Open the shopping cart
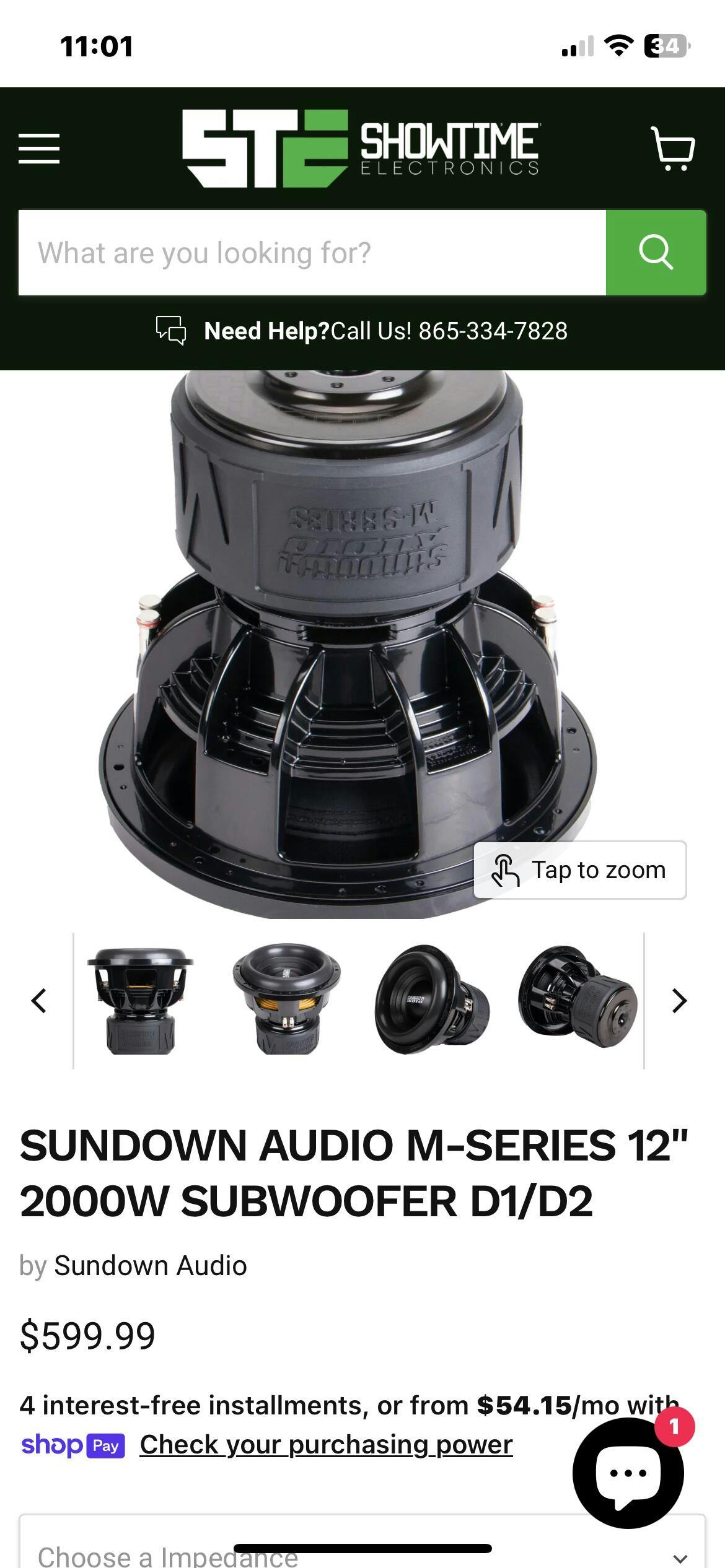Viewport: 725px width, 1568px height. coord(672,149)
